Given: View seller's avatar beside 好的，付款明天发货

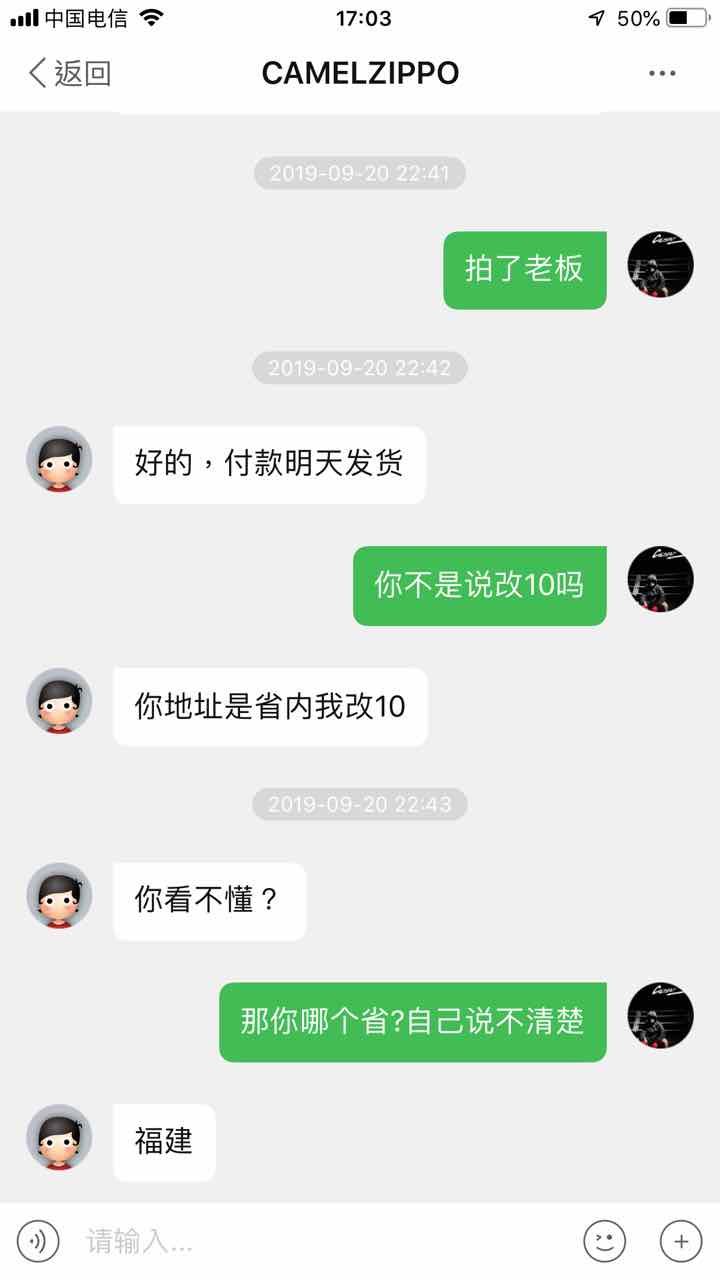Looking at the screenshot, I should click(59, 460).
